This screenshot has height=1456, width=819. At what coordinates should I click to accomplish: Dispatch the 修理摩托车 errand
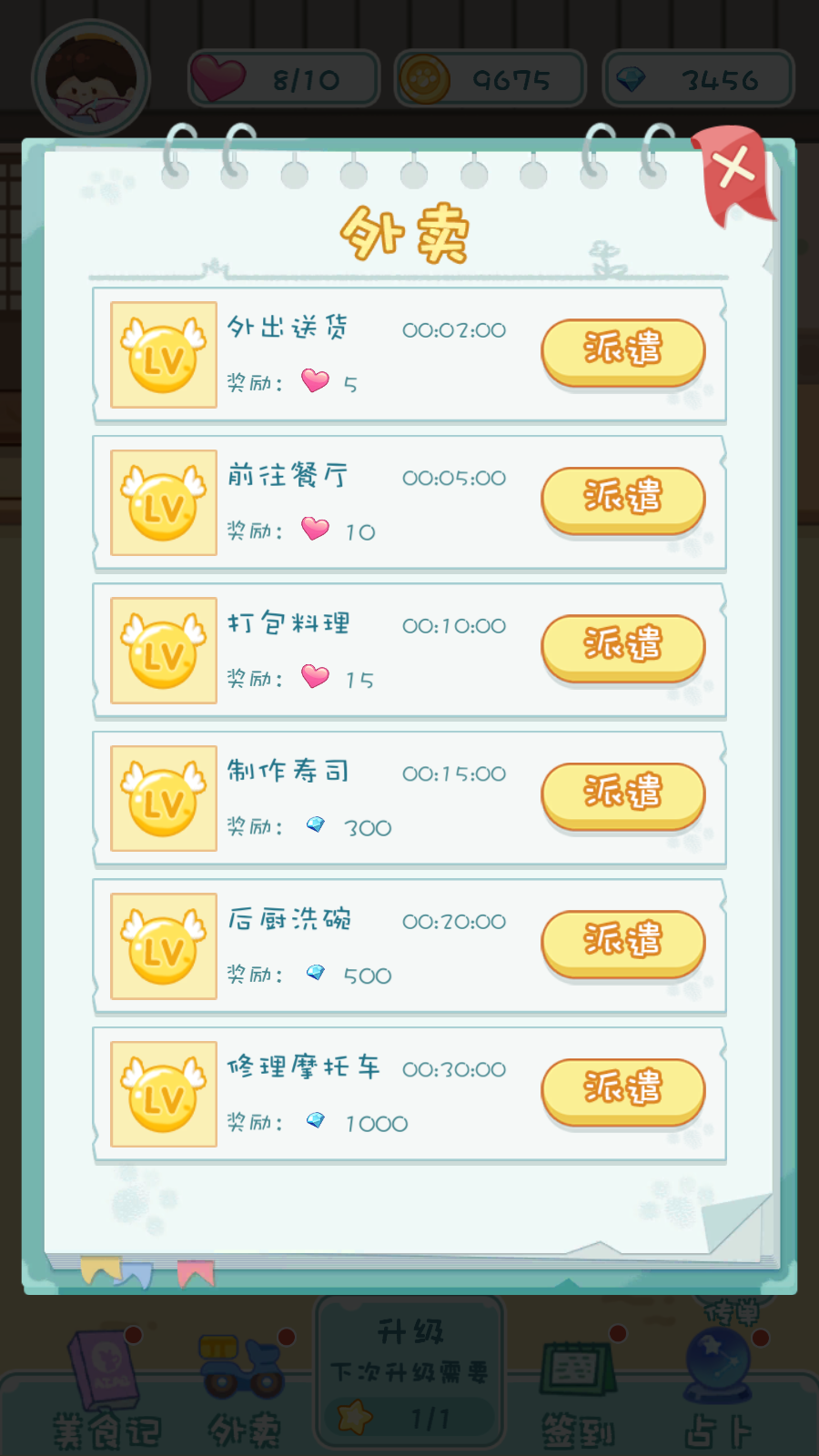coord(622,1092)
